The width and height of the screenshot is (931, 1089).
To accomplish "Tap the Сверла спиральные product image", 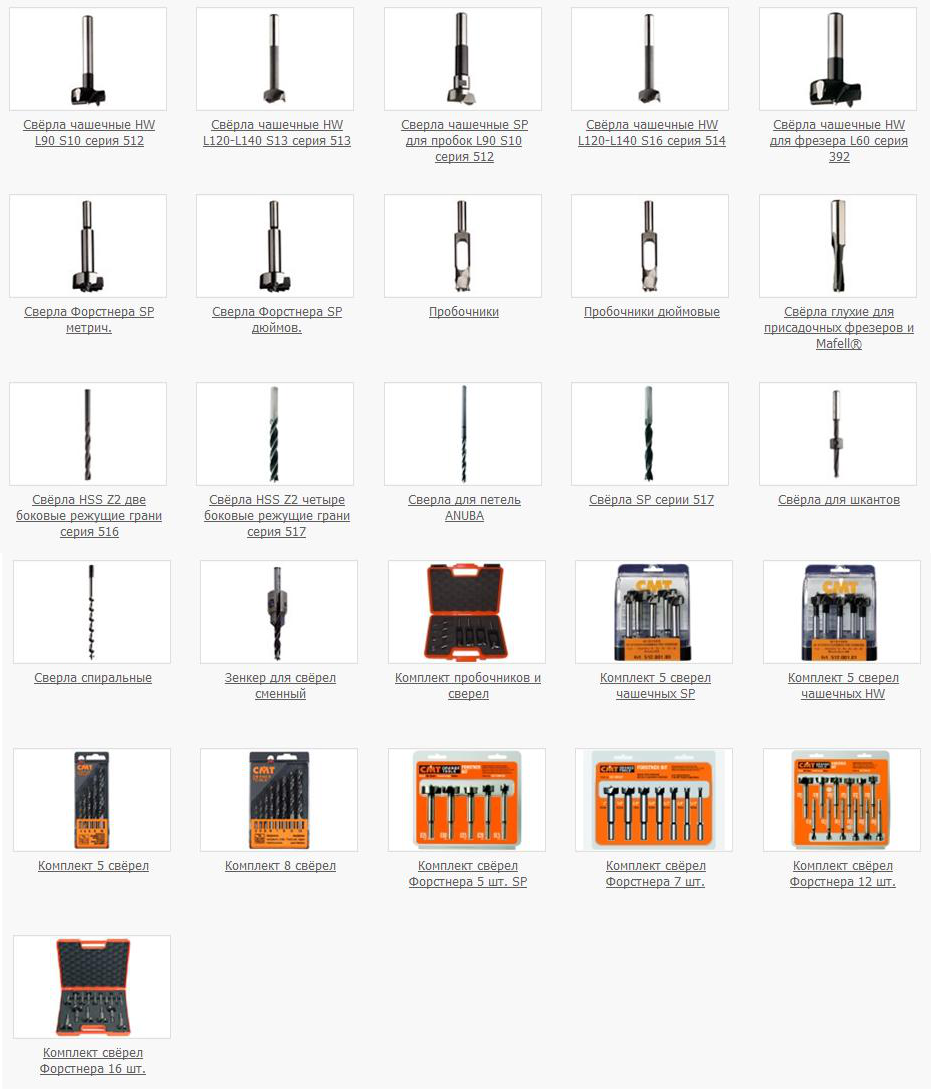I will [x=92, y=611].
